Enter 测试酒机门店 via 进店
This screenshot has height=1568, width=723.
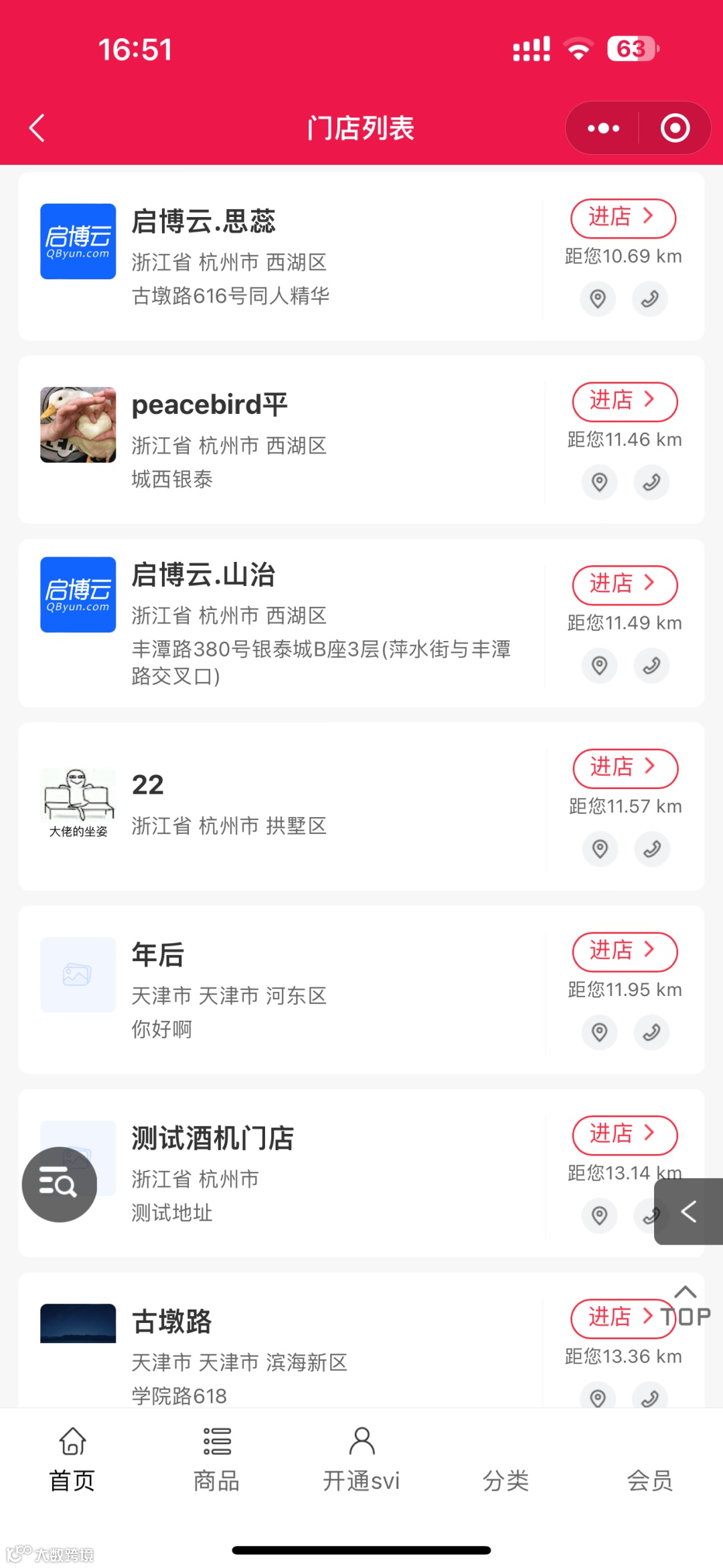point(624,1135)
